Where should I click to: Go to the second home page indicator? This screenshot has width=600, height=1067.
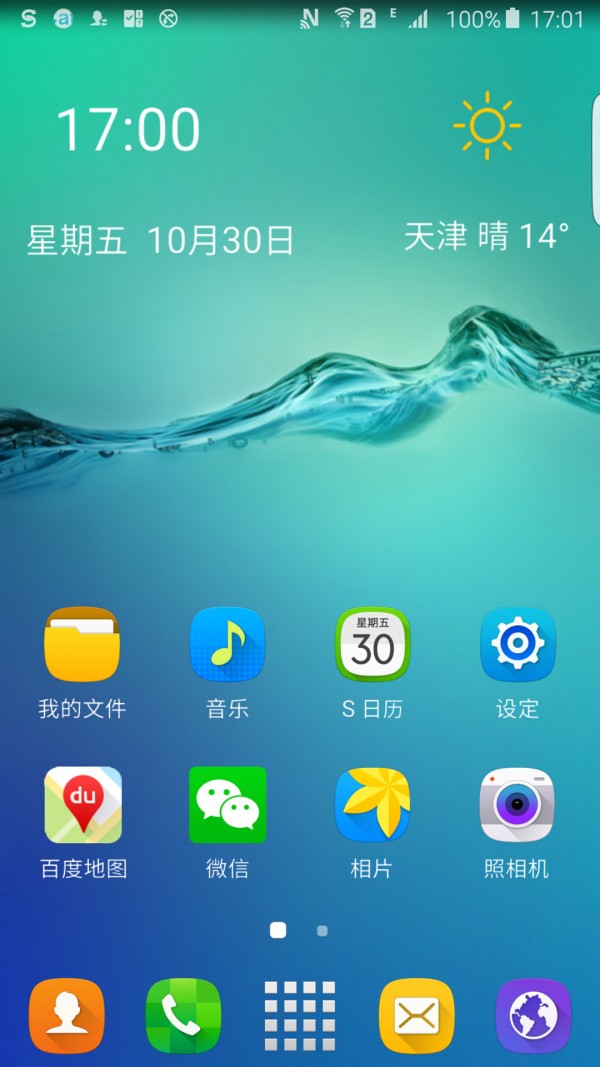[322, 931]
